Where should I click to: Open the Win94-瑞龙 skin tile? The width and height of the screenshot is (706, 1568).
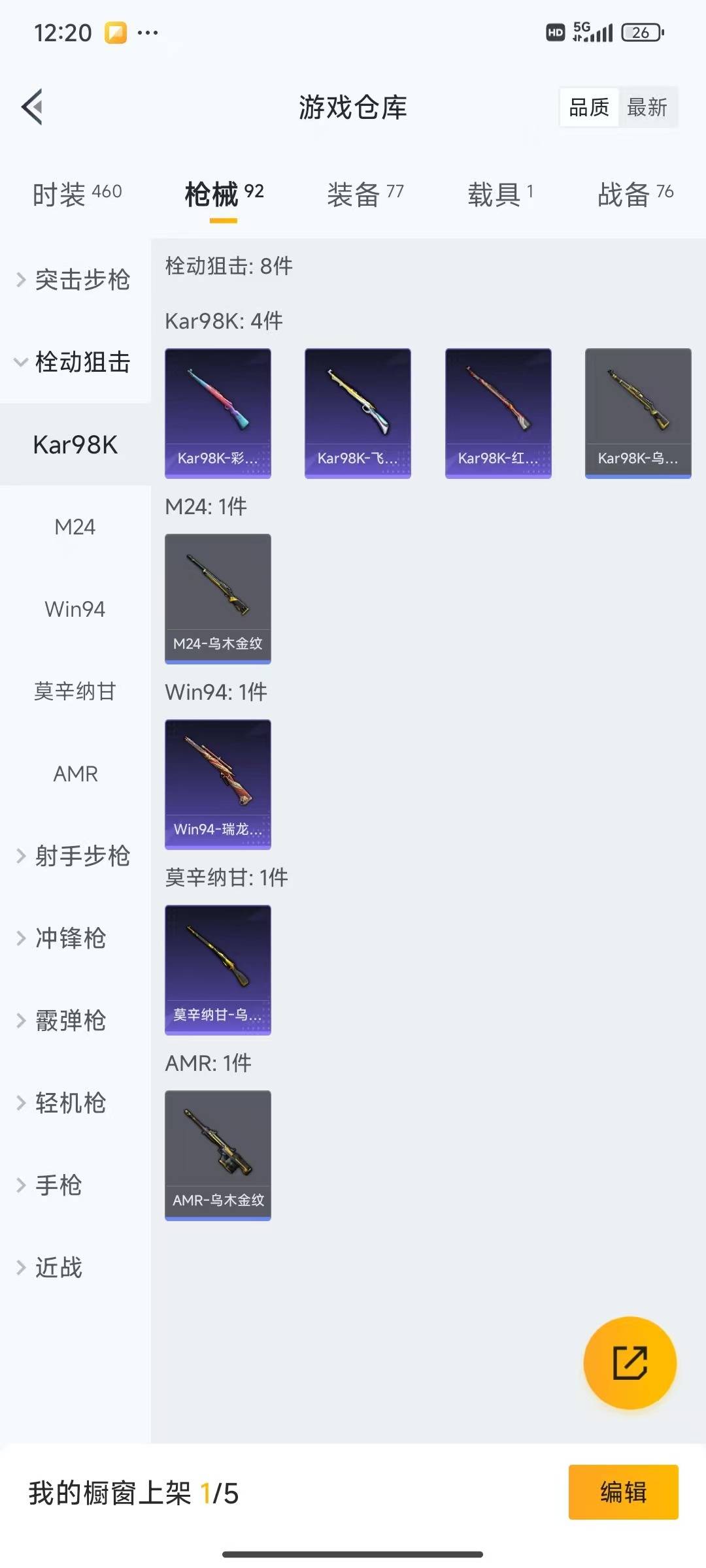(218, 784)
